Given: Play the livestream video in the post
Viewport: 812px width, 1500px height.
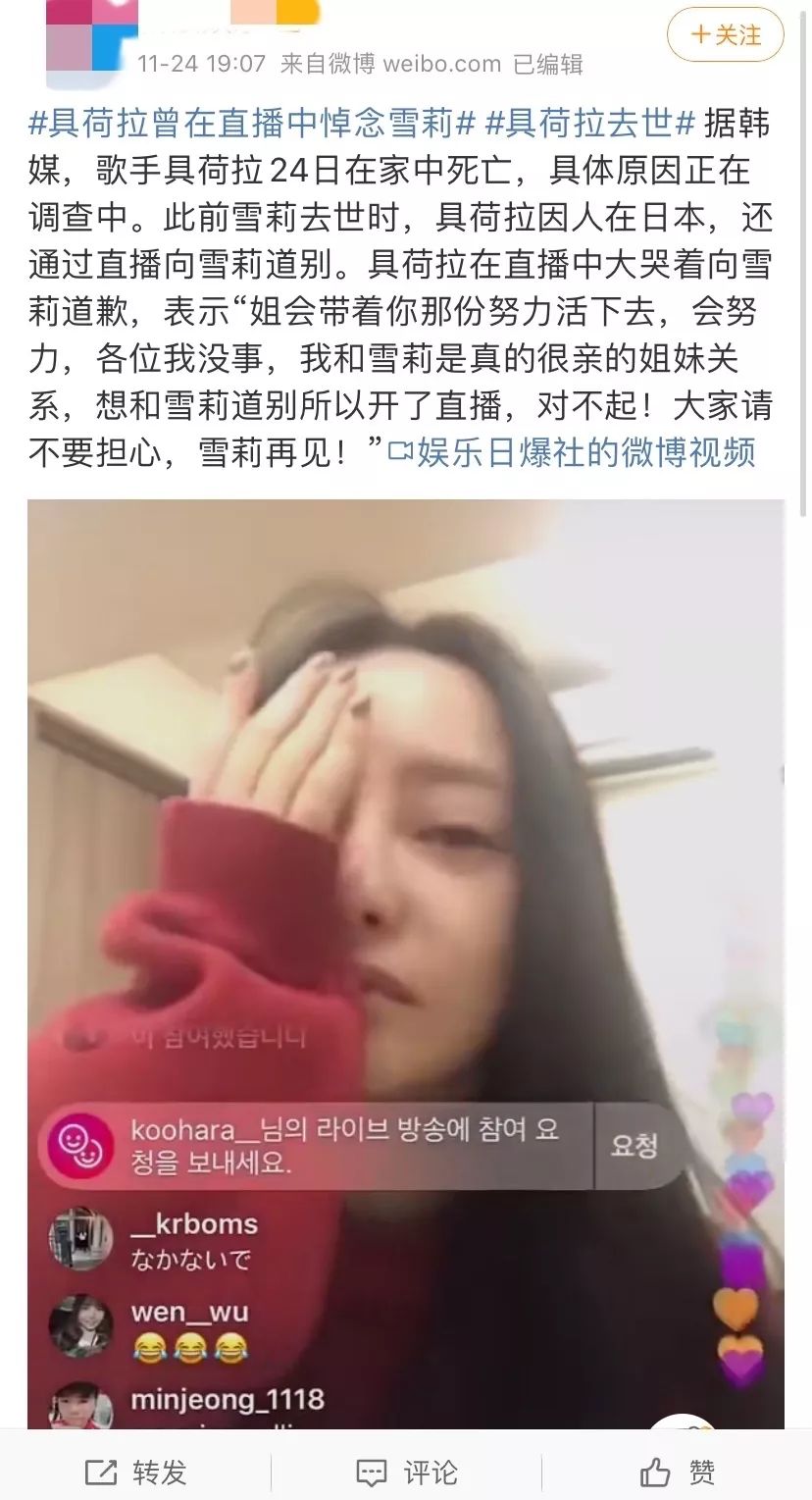Looking at the screenshot, I should [406, 963].
